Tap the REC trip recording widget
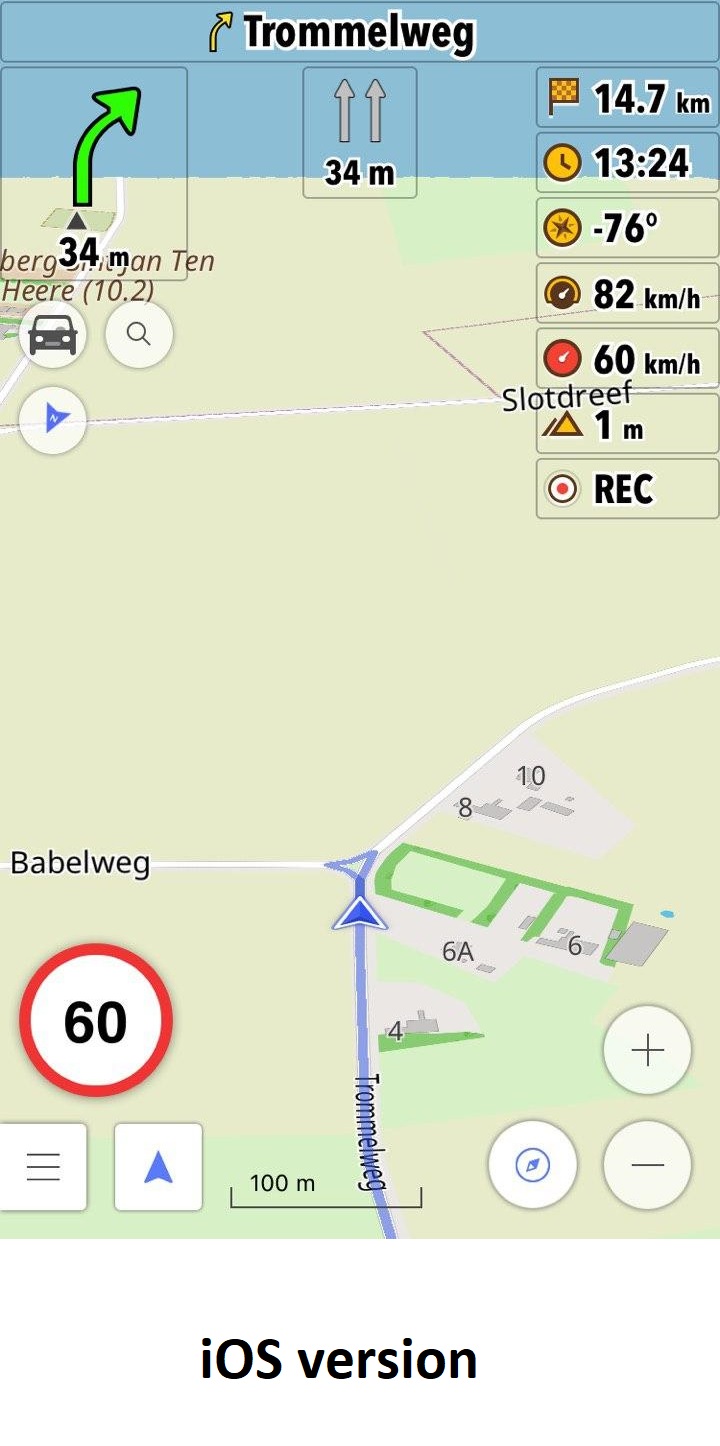Screen dimensions: 720x1446 click(627, 489)
